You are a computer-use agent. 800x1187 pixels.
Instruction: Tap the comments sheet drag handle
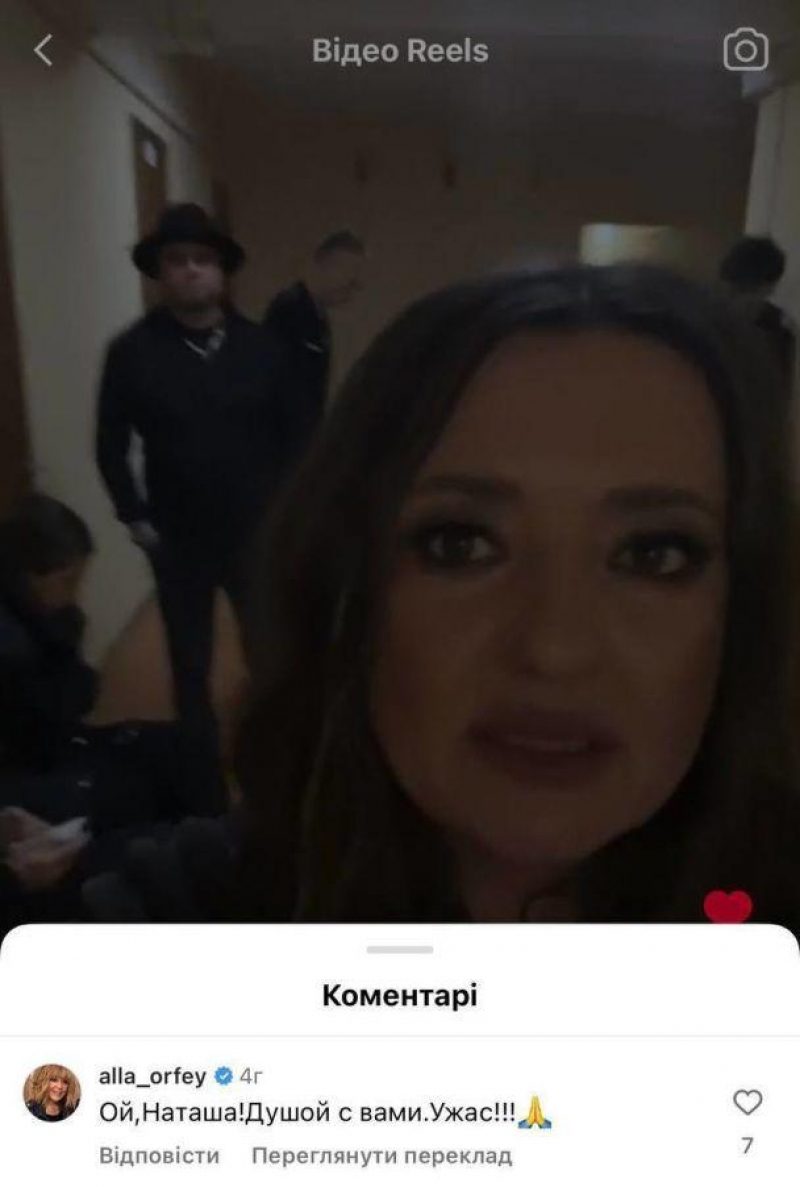pyautogui.click(x=400, y=949)
